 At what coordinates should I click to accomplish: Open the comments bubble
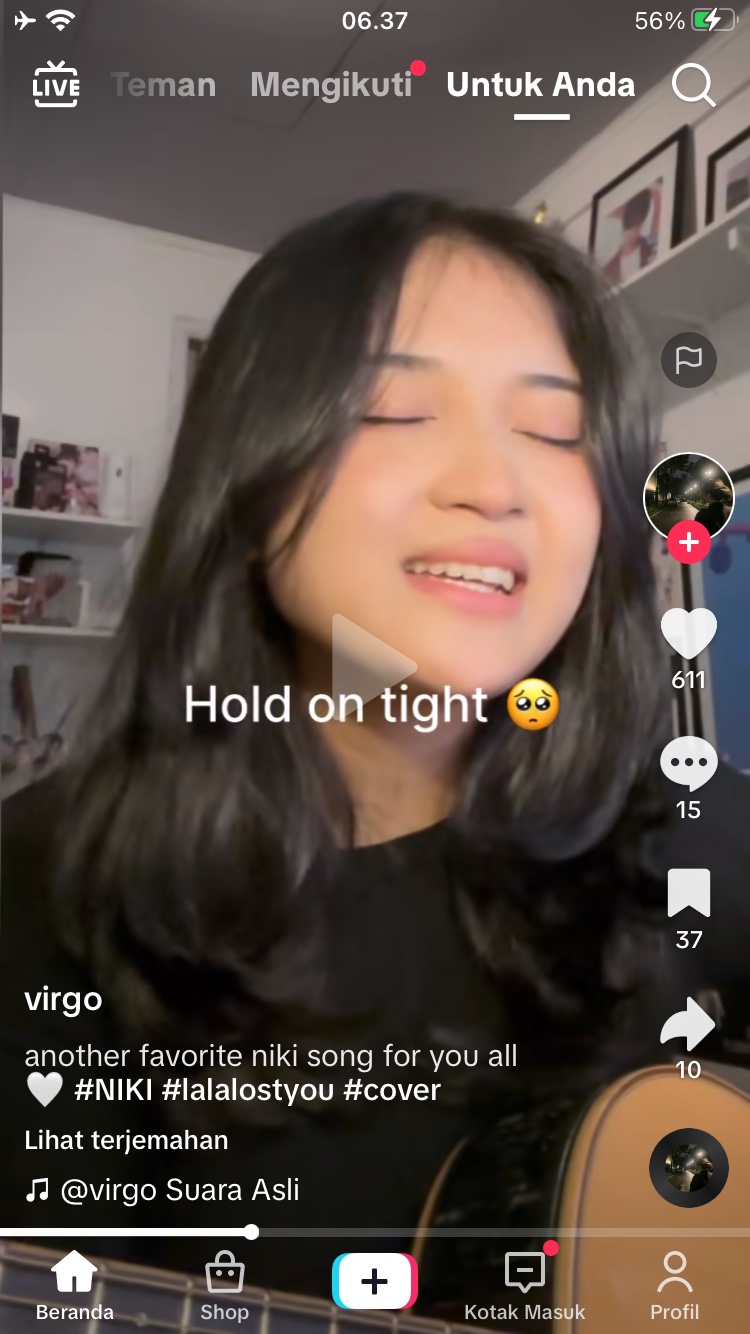pos(689,764)
